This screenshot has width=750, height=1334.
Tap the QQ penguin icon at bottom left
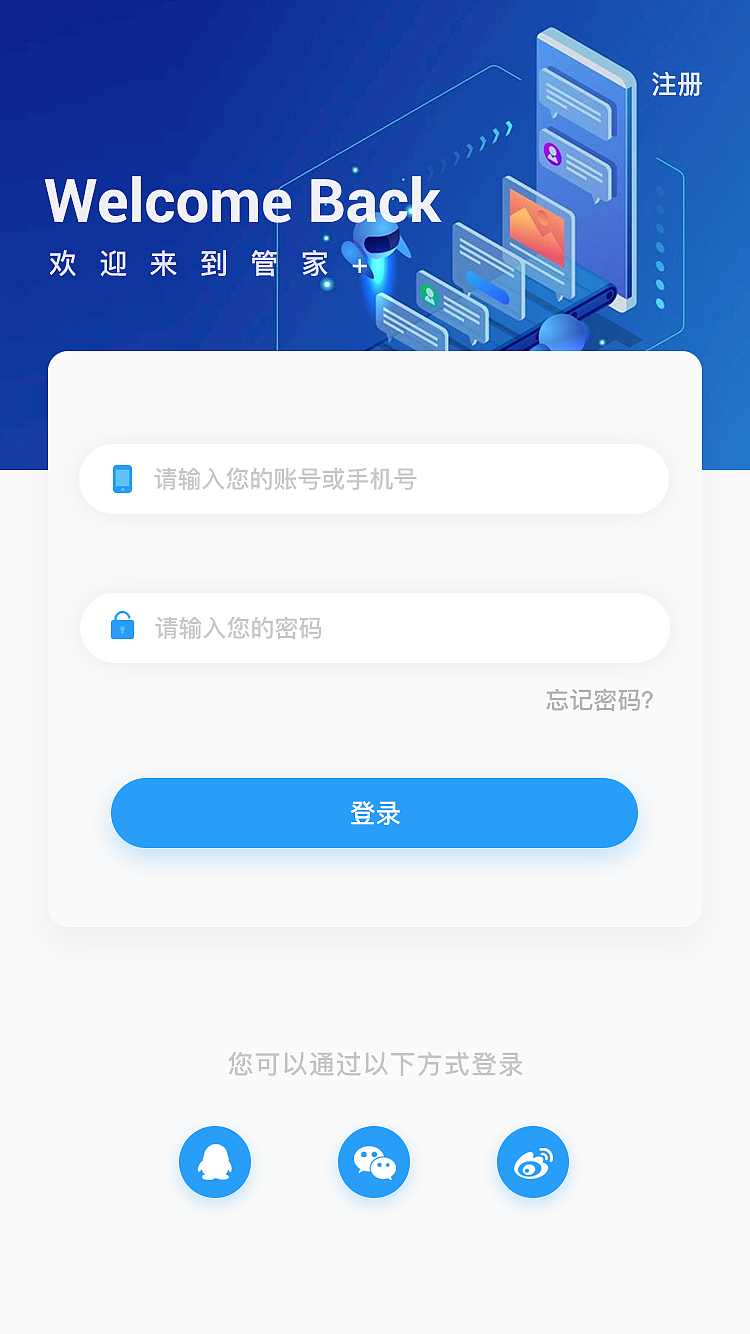click(215, 1162)
